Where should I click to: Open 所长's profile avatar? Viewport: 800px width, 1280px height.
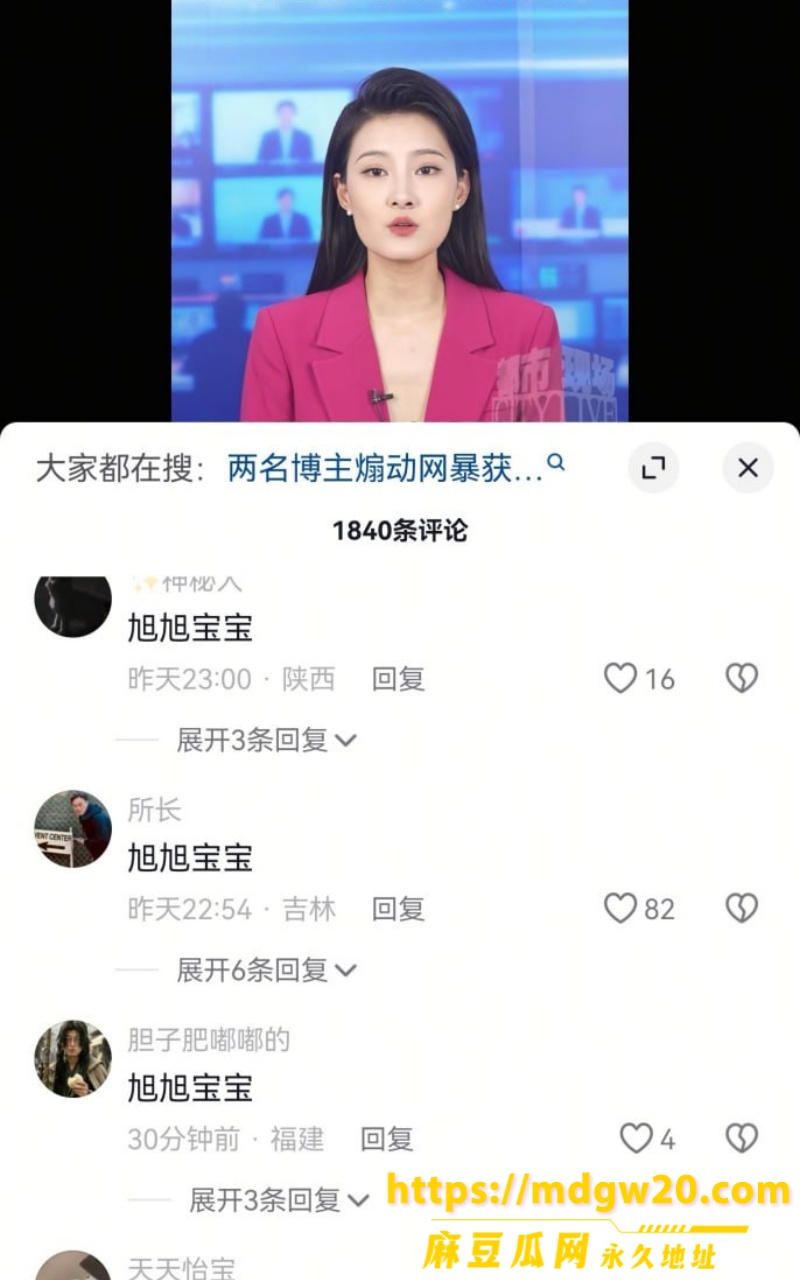click(x=73, y=829)
